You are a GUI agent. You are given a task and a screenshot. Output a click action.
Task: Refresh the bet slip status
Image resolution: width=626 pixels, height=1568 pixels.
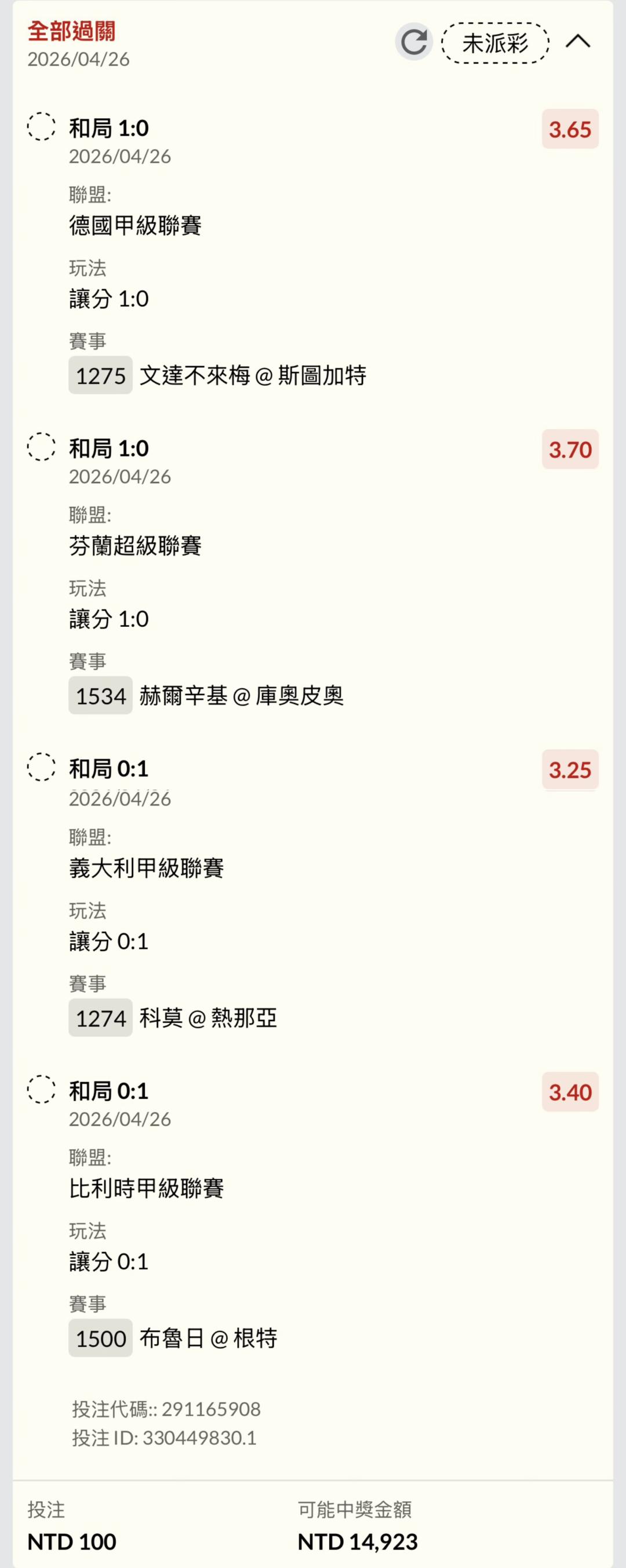pyautogui.click(x=414, y=42)
